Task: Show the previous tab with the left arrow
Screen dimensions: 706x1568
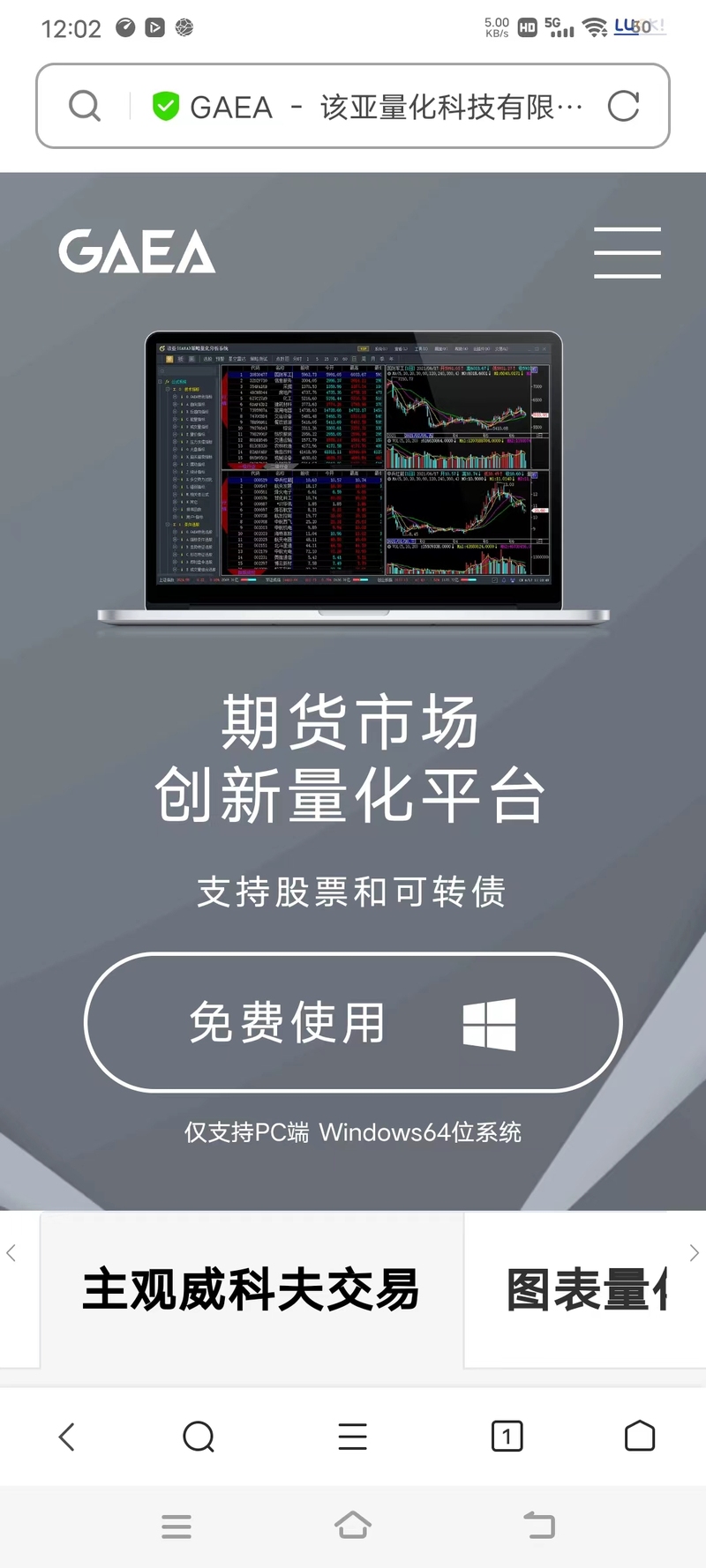Action: (x=11, y=1253)
